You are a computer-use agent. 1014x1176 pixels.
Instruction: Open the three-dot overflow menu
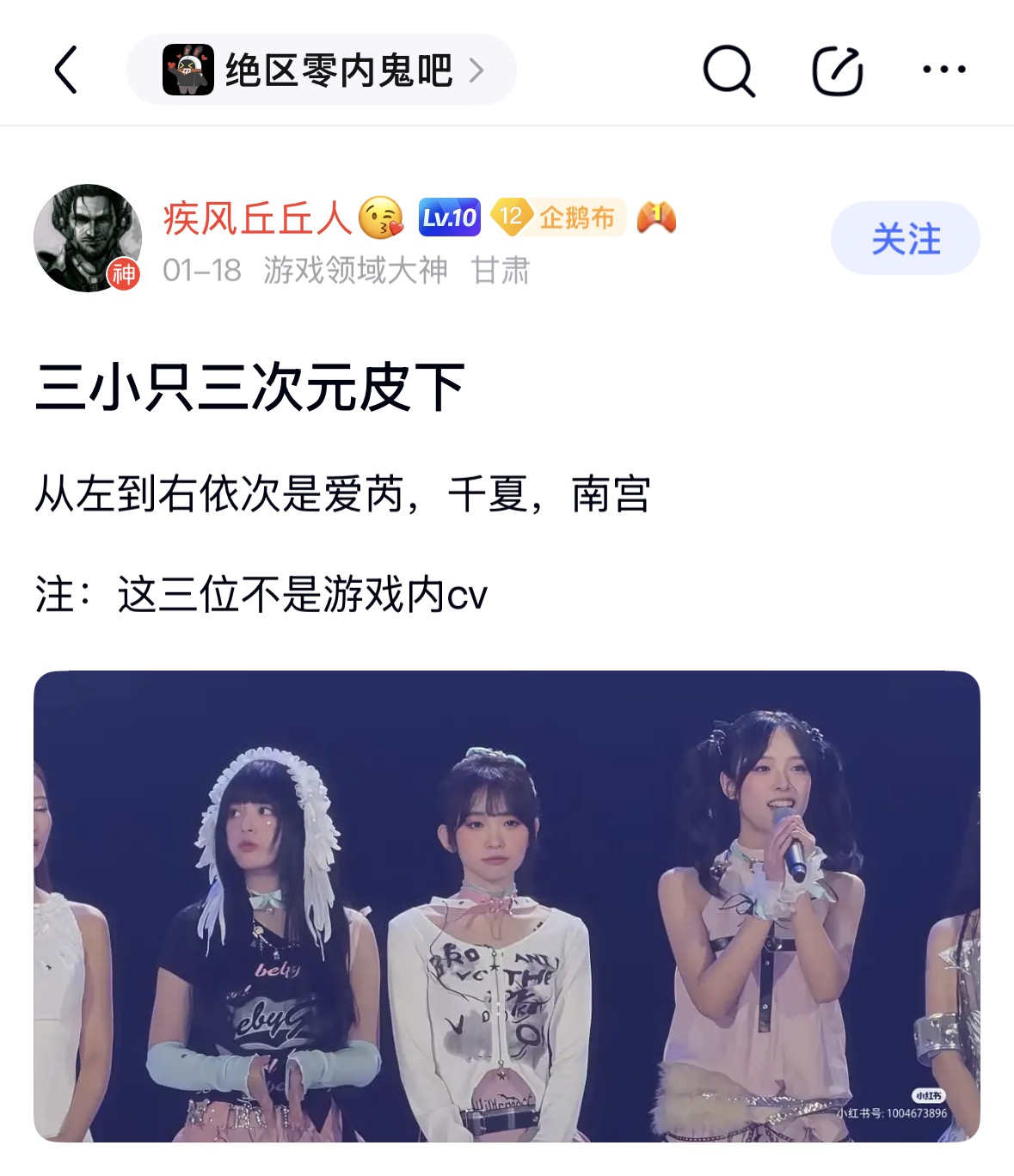point(943,70)
